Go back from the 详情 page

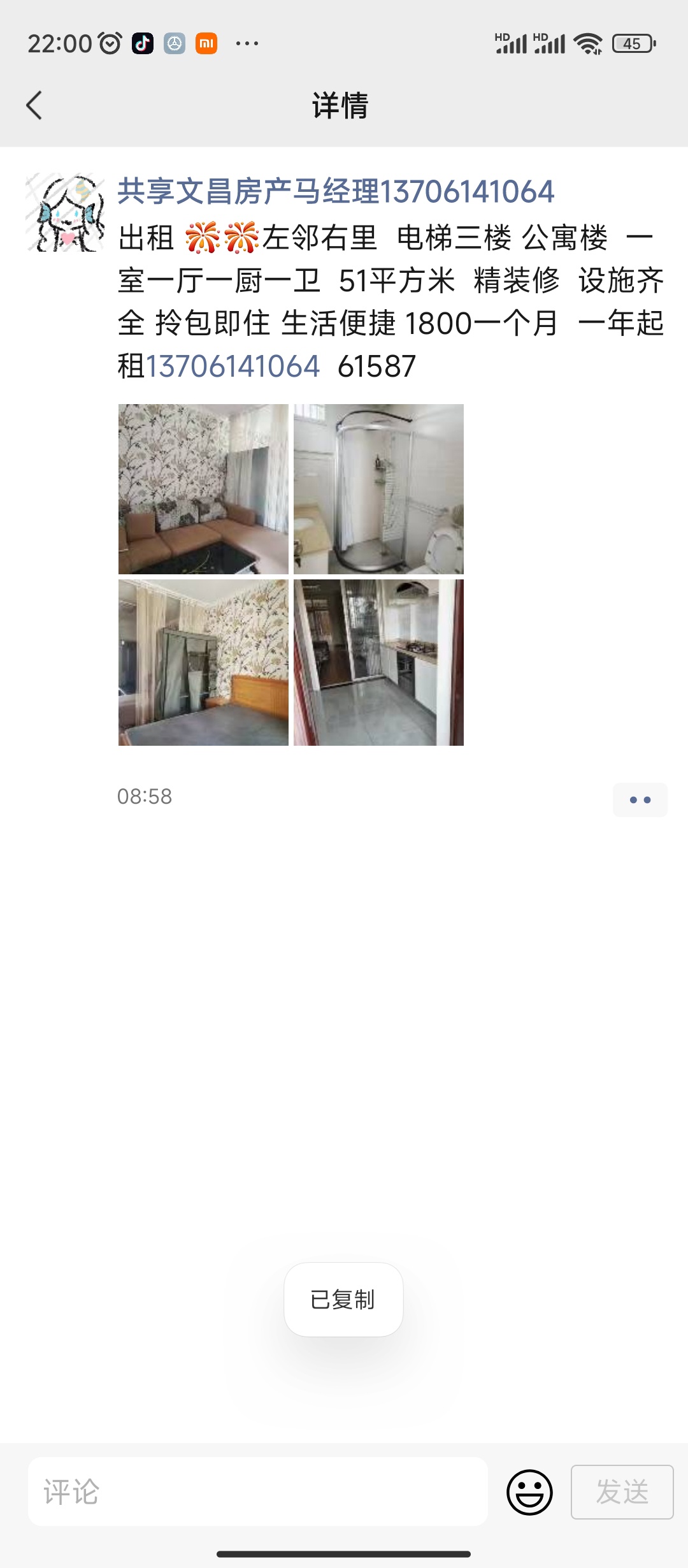[x=34, y=105]
